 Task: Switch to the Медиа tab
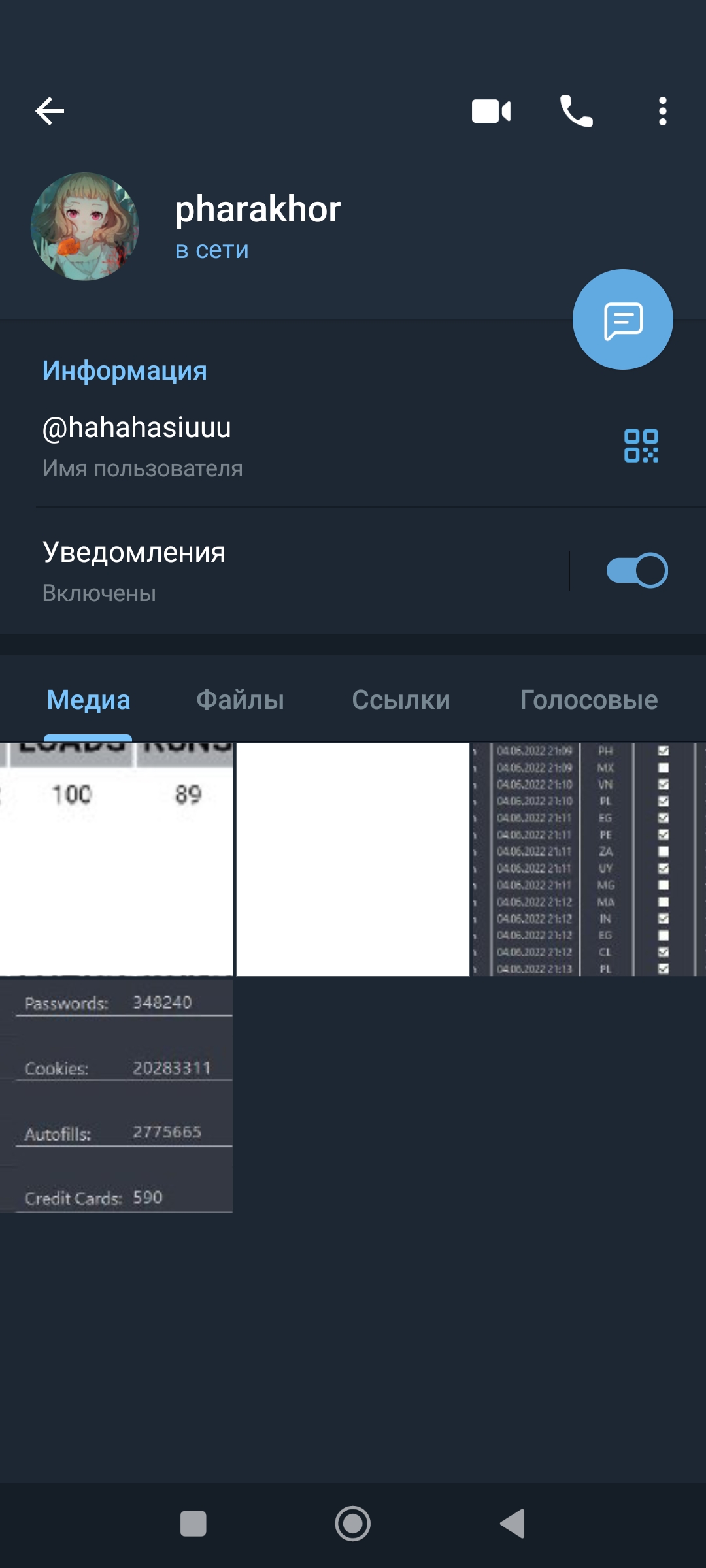point(88,700)
